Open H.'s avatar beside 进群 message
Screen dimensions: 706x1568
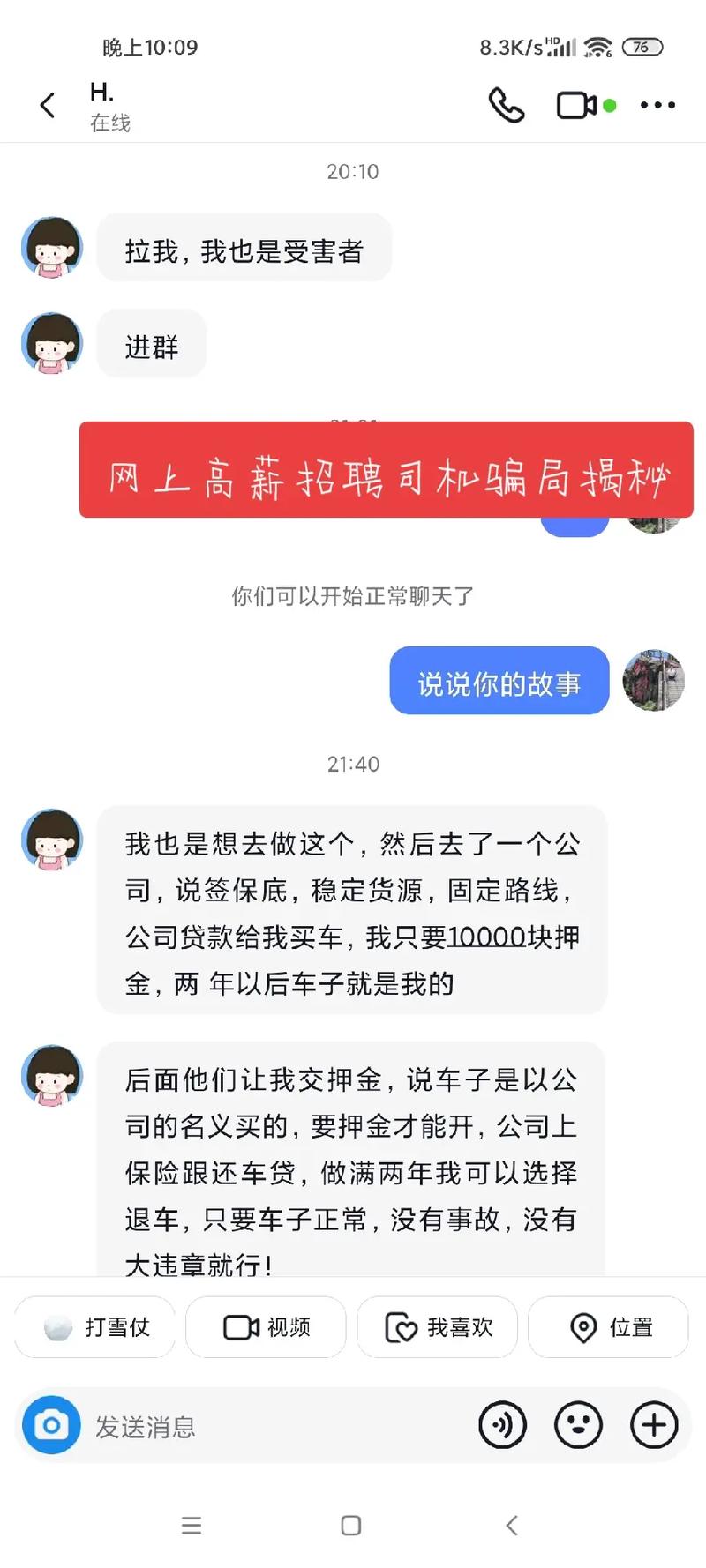point(52,343)
